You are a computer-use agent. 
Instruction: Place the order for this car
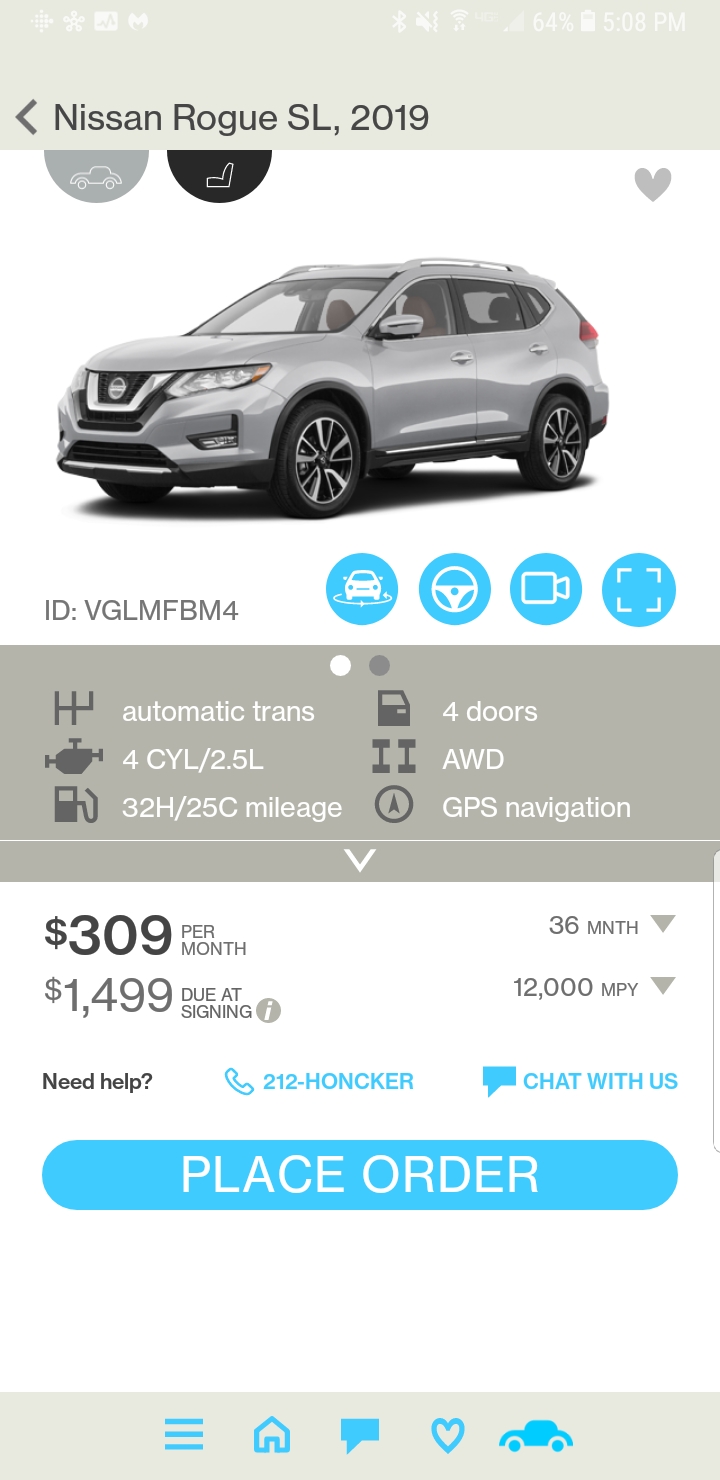[360, 1175]
